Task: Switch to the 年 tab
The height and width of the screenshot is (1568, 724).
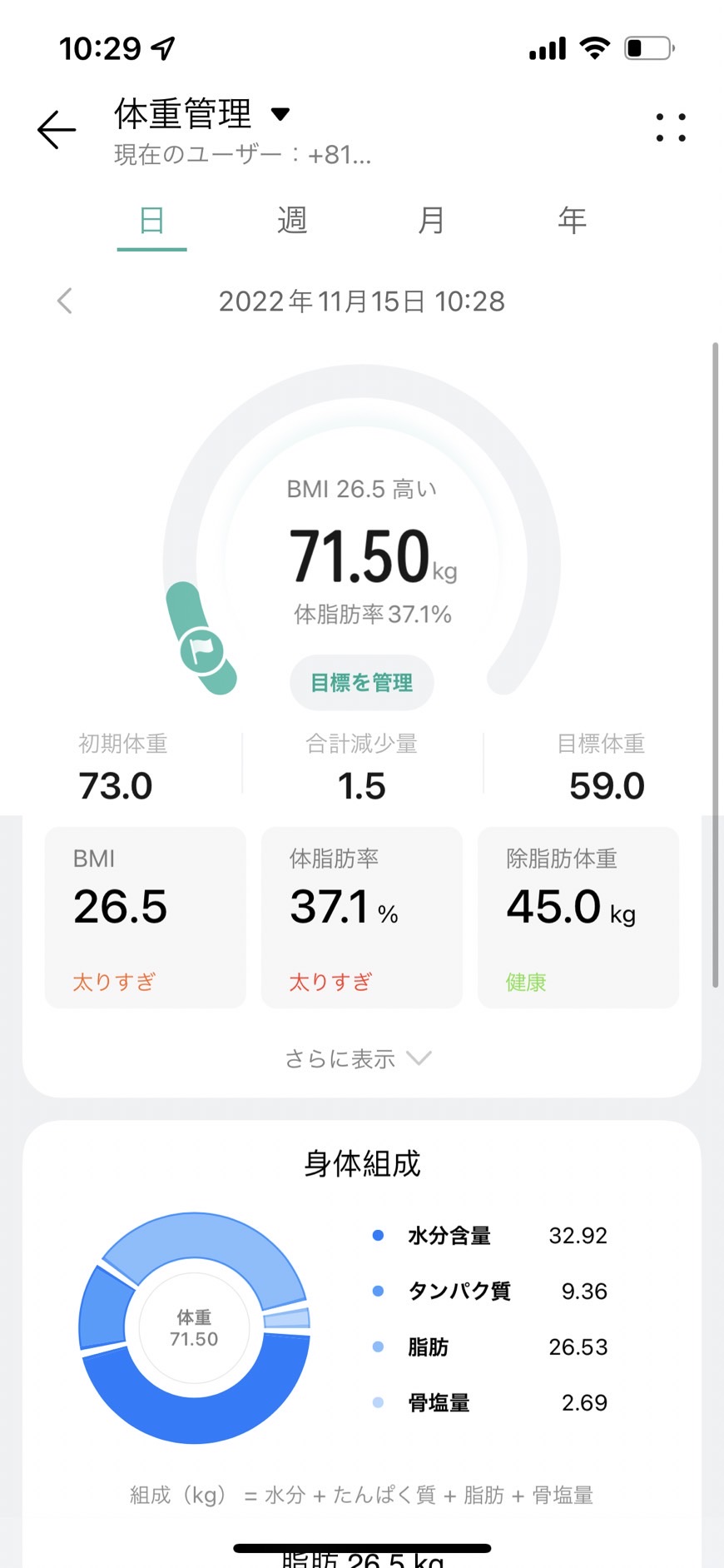Action: [572, 221]
